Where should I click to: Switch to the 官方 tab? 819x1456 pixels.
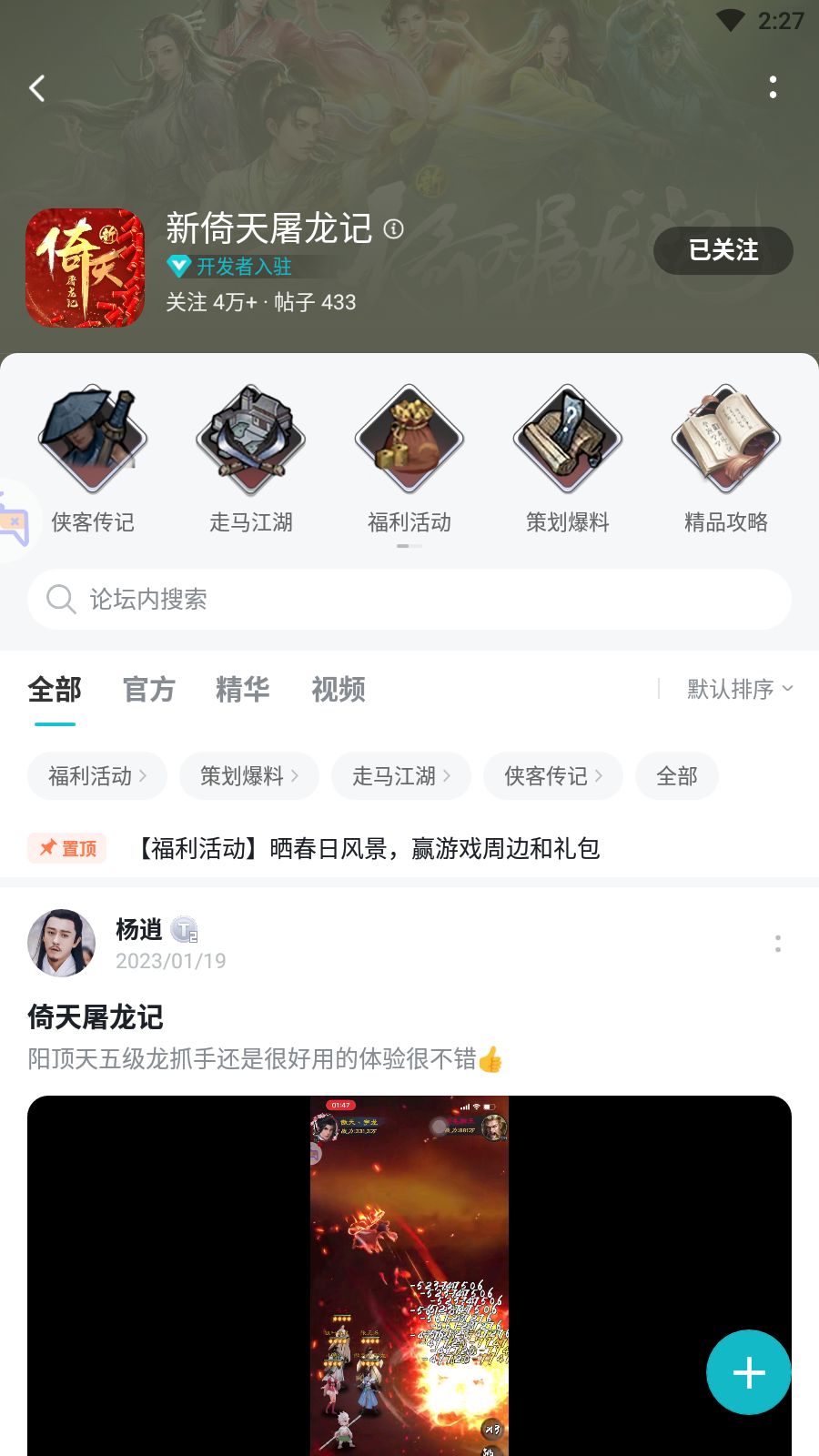[148, 690]
